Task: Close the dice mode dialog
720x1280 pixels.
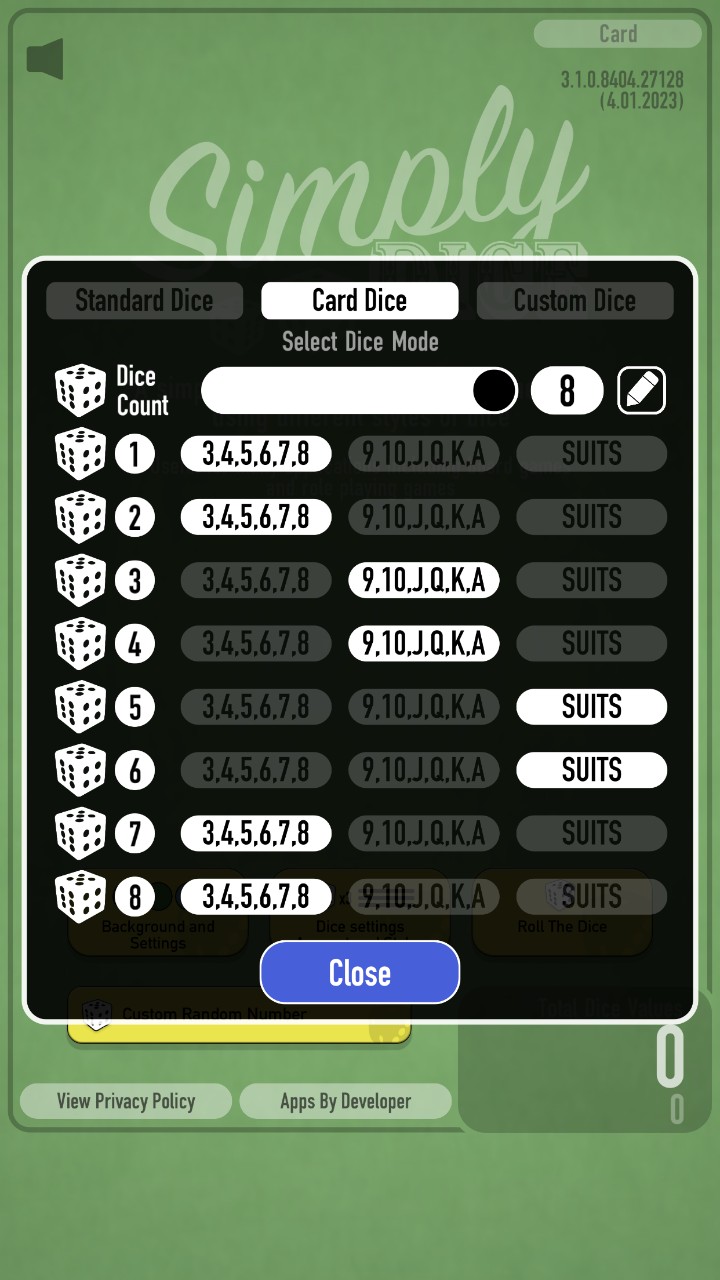Action: 359,972
